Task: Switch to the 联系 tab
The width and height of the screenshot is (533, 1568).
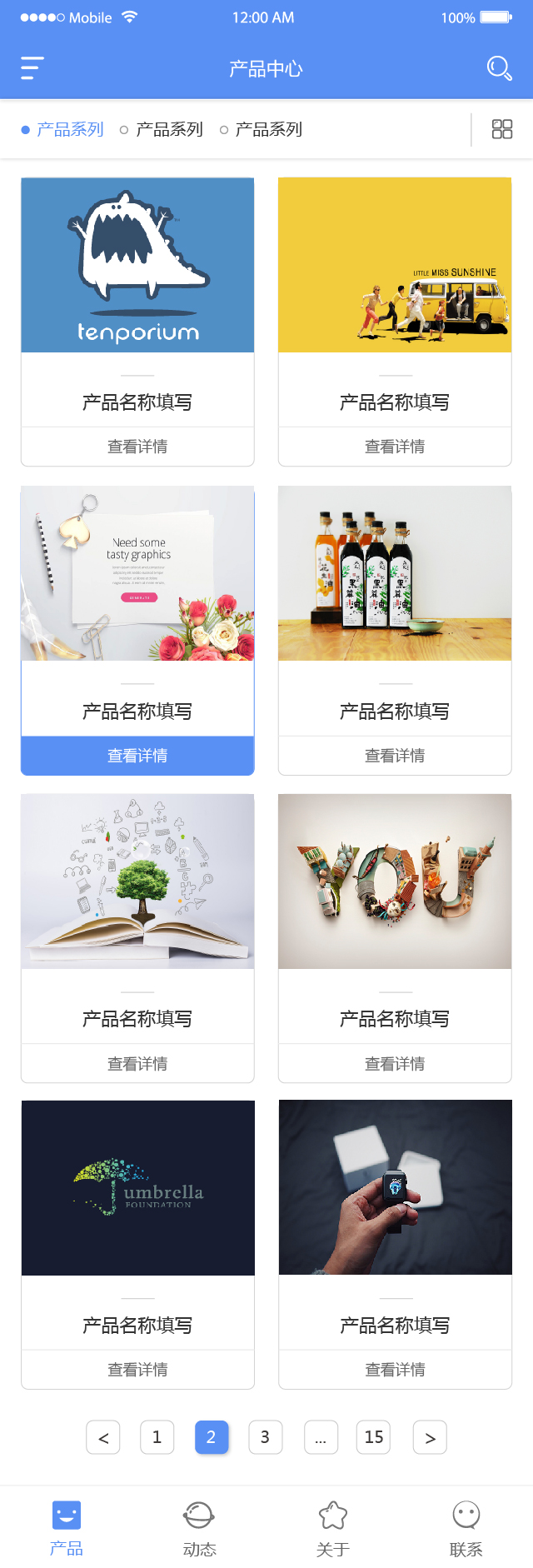Action: point(466,1529)
